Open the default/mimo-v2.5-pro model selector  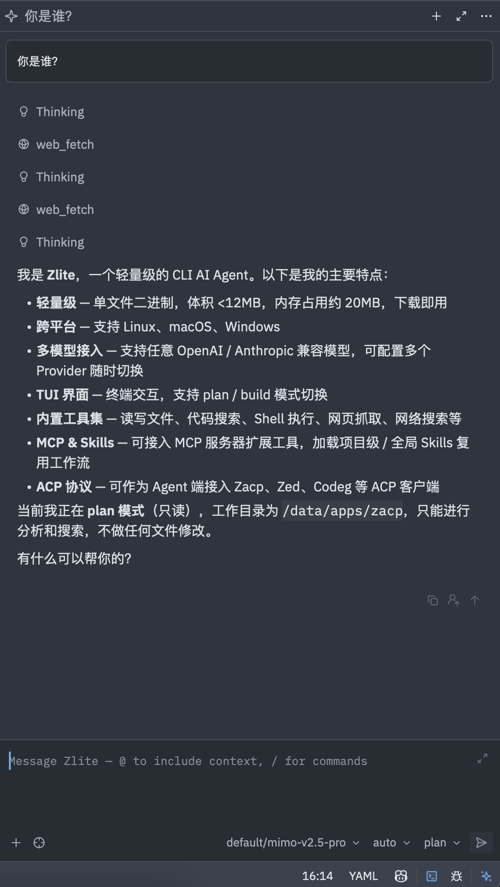click(293, 843)
